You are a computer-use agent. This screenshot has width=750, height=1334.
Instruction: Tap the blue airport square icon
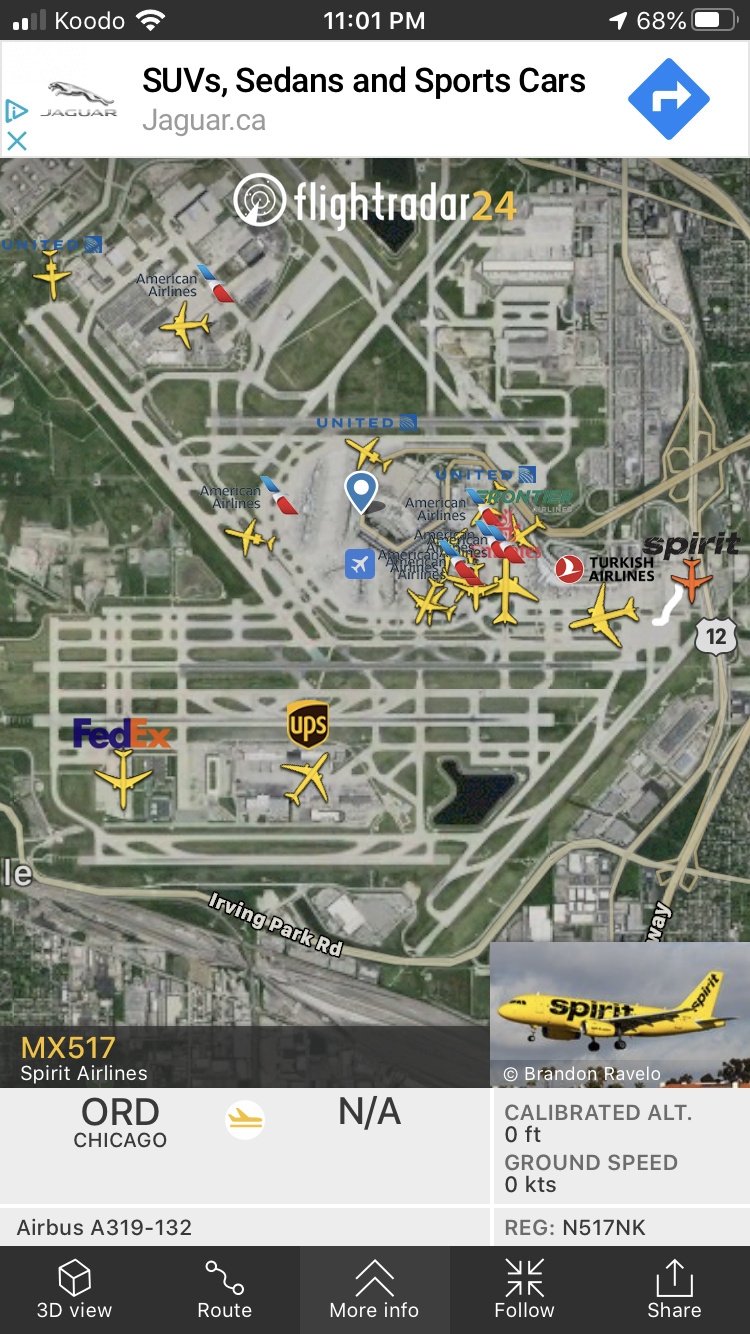[x=360, y=564]
